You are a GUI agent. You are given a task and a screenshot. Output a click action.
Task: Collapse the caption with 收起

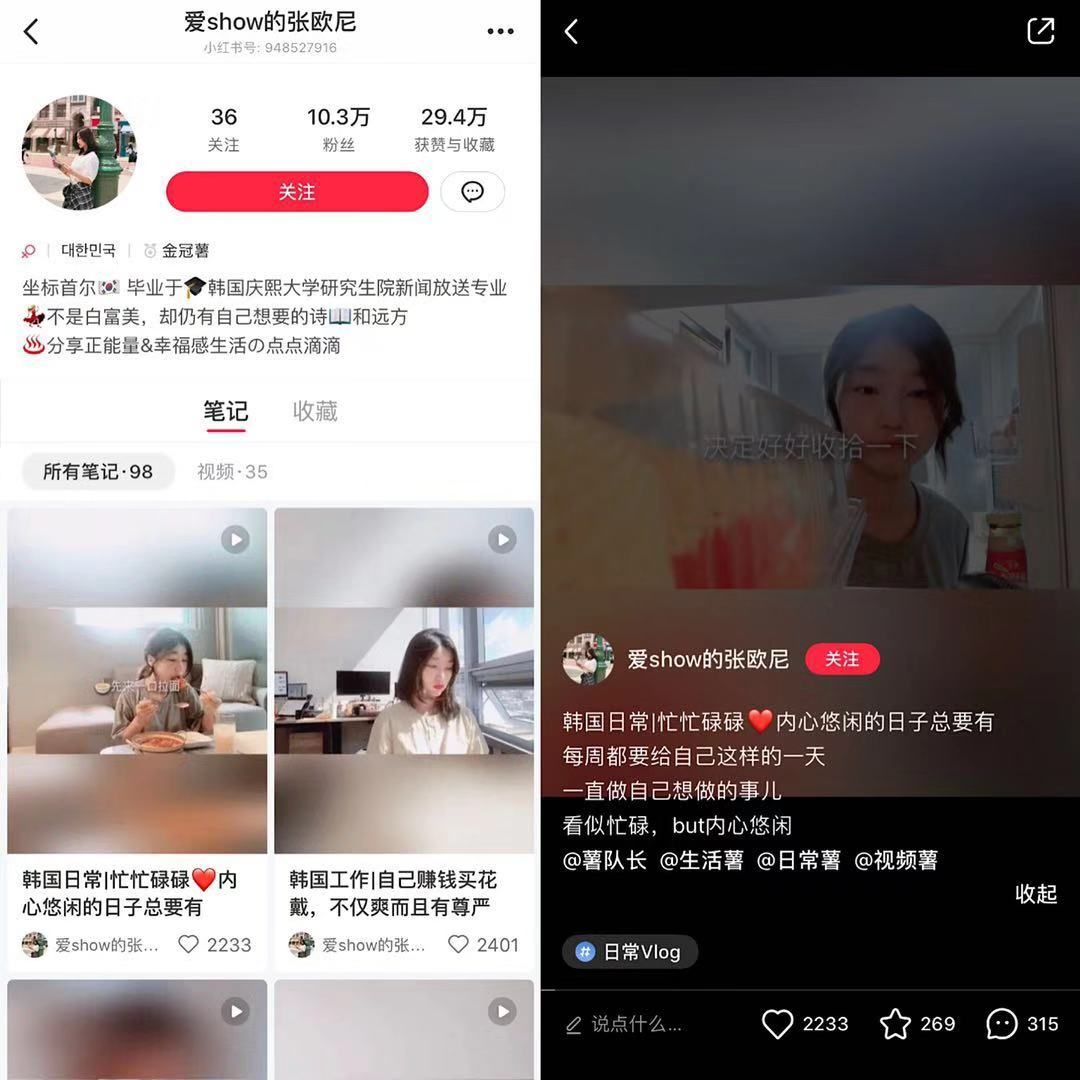pos(1036,894)
